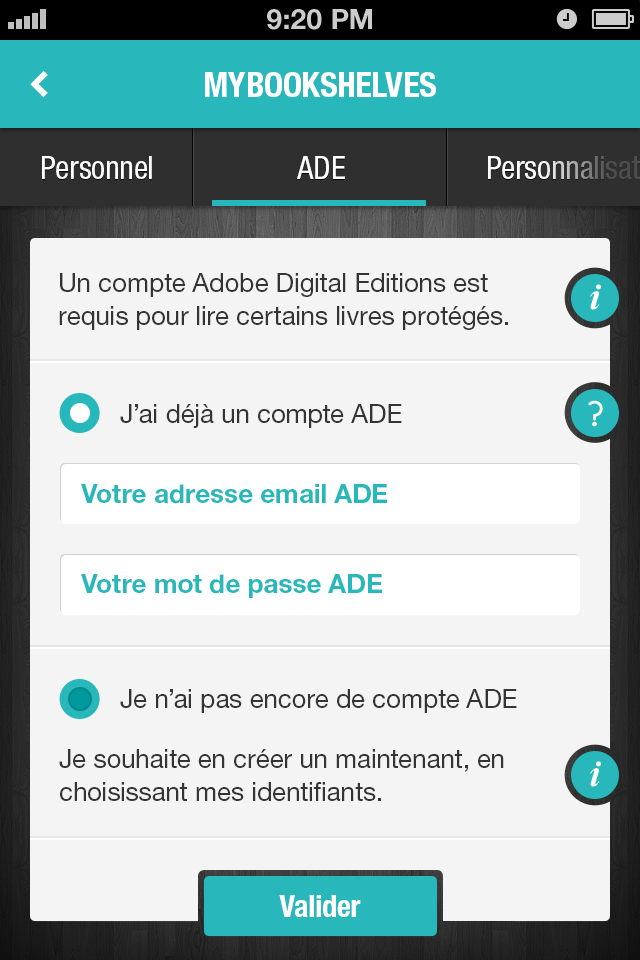This screenshot has height=960, width=640.
Task: Focus the ADE password field
Action: pyautogui.click(x=320, y=584)
